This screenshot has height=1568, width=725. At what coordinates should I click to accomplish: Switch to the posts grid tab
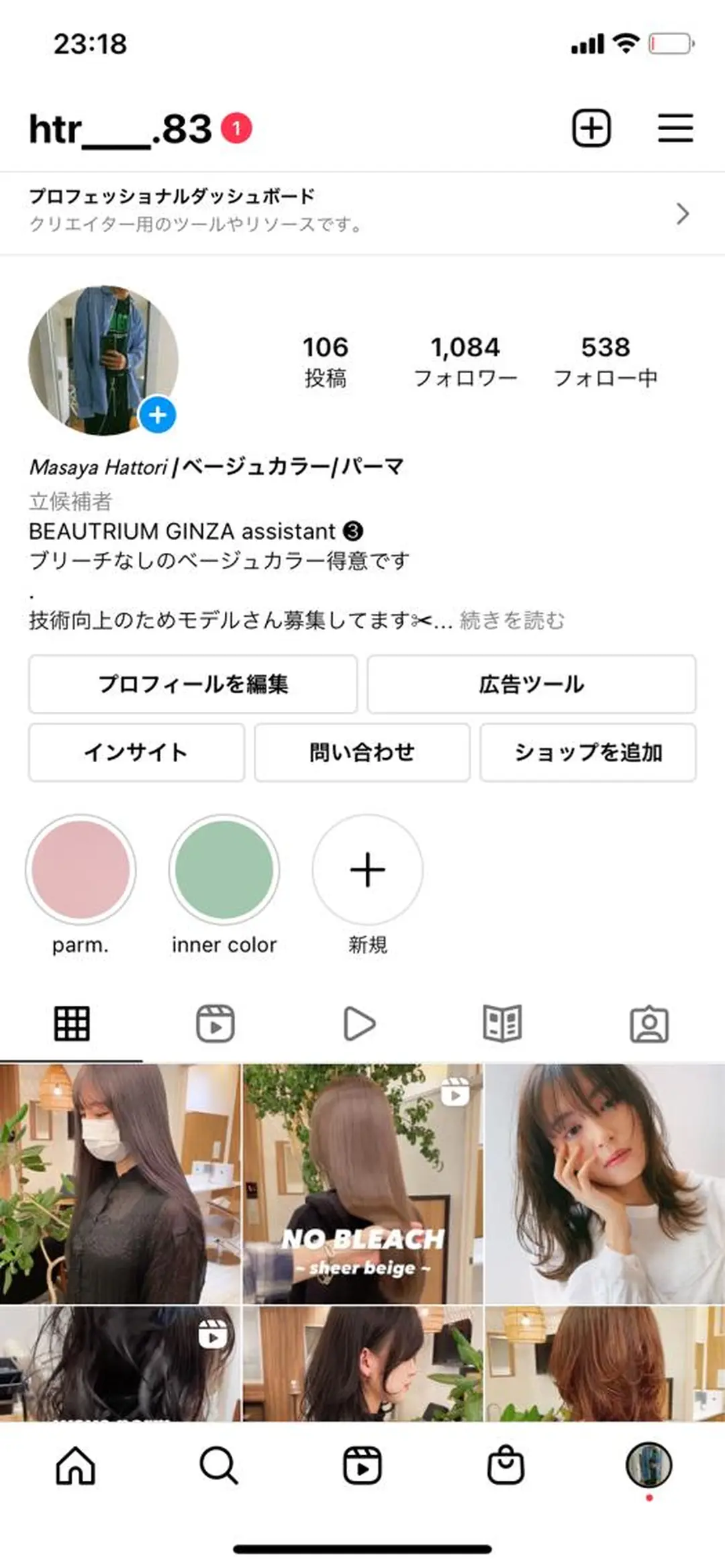pos(70,1024)
